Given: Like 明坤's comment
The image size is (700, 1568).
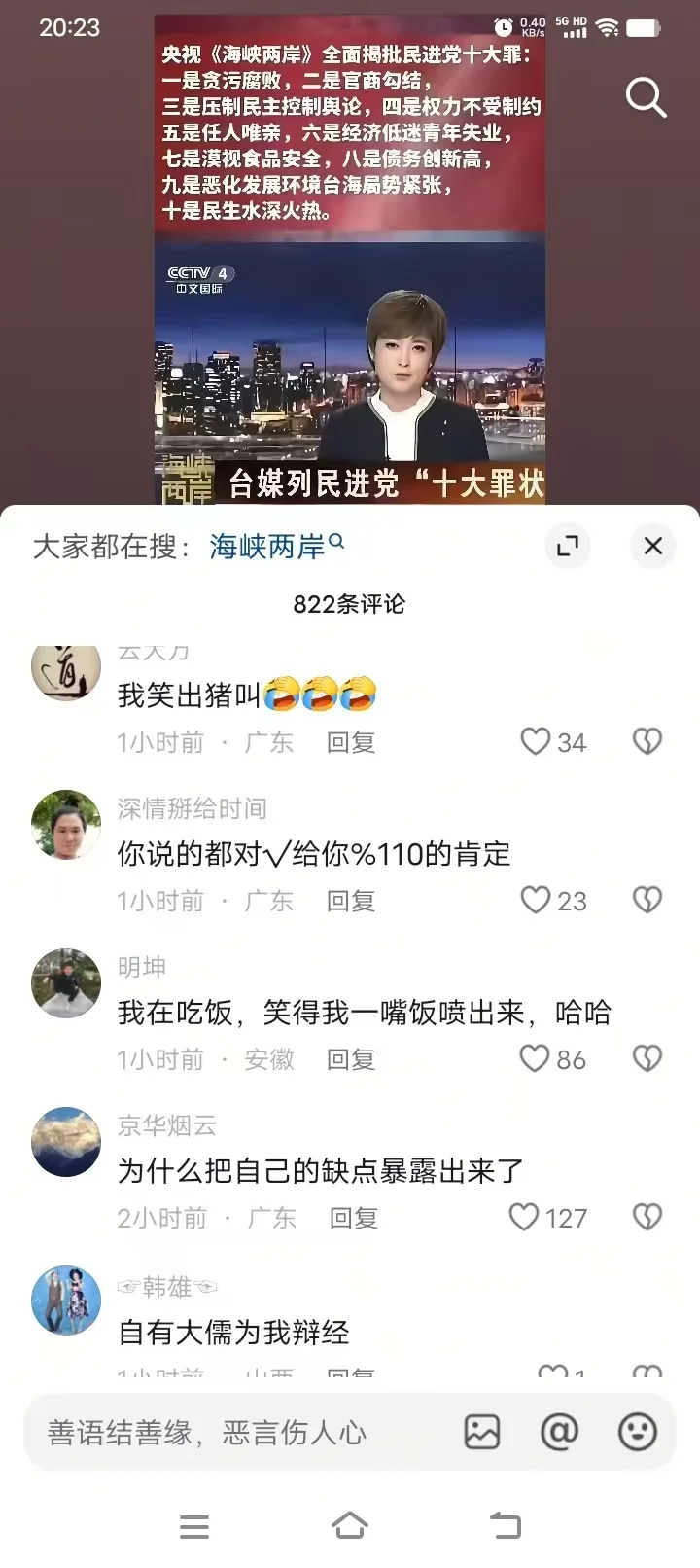Looking at the screenshot, I should [x=536, y=1059].
